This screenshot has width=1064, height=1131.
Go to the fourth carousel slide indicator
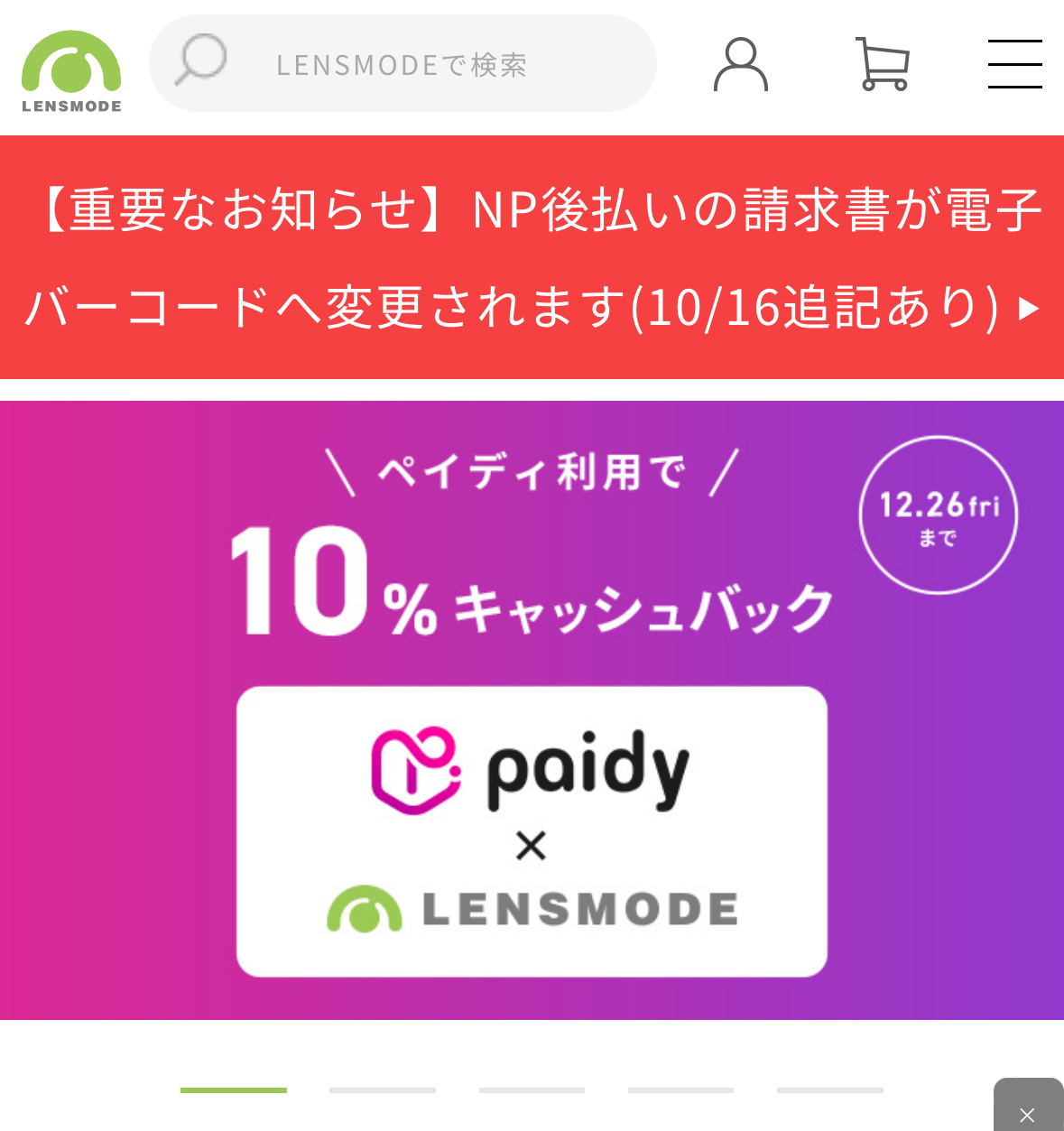tap(680, 1090)
